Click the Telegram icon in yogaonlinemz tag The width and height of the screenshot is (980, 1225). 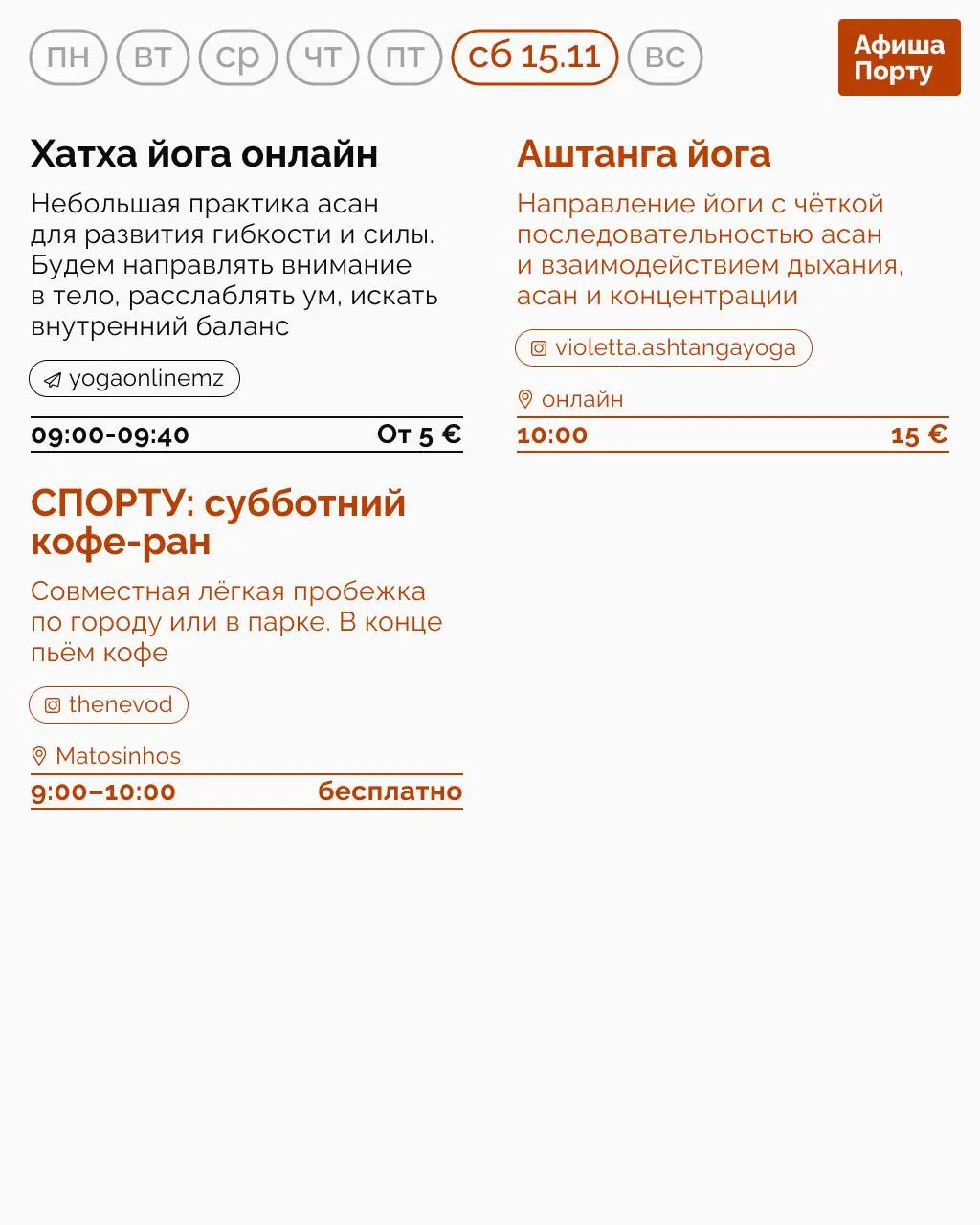52,378
